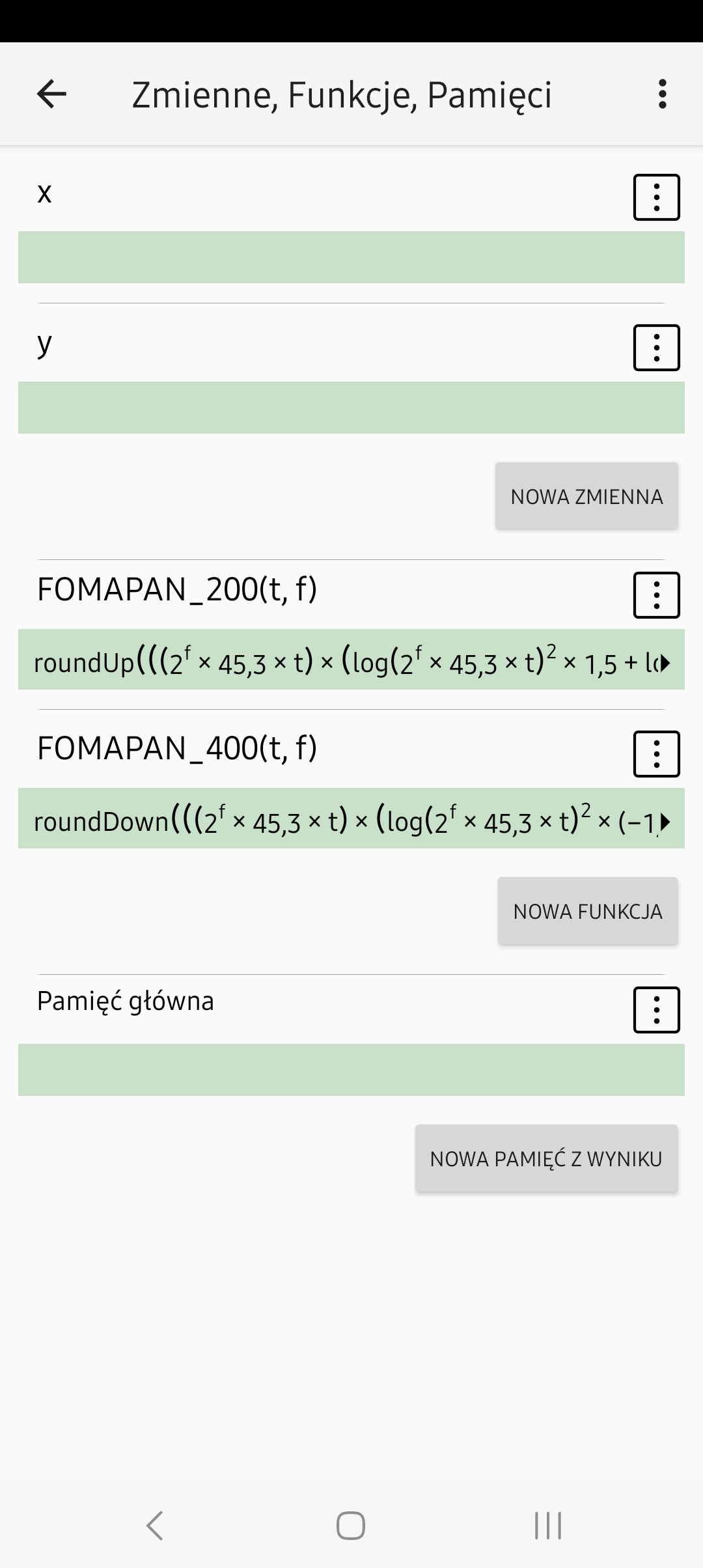
Task: Open recent apps from the navigation bar
Action: (x=547, y=1526)
